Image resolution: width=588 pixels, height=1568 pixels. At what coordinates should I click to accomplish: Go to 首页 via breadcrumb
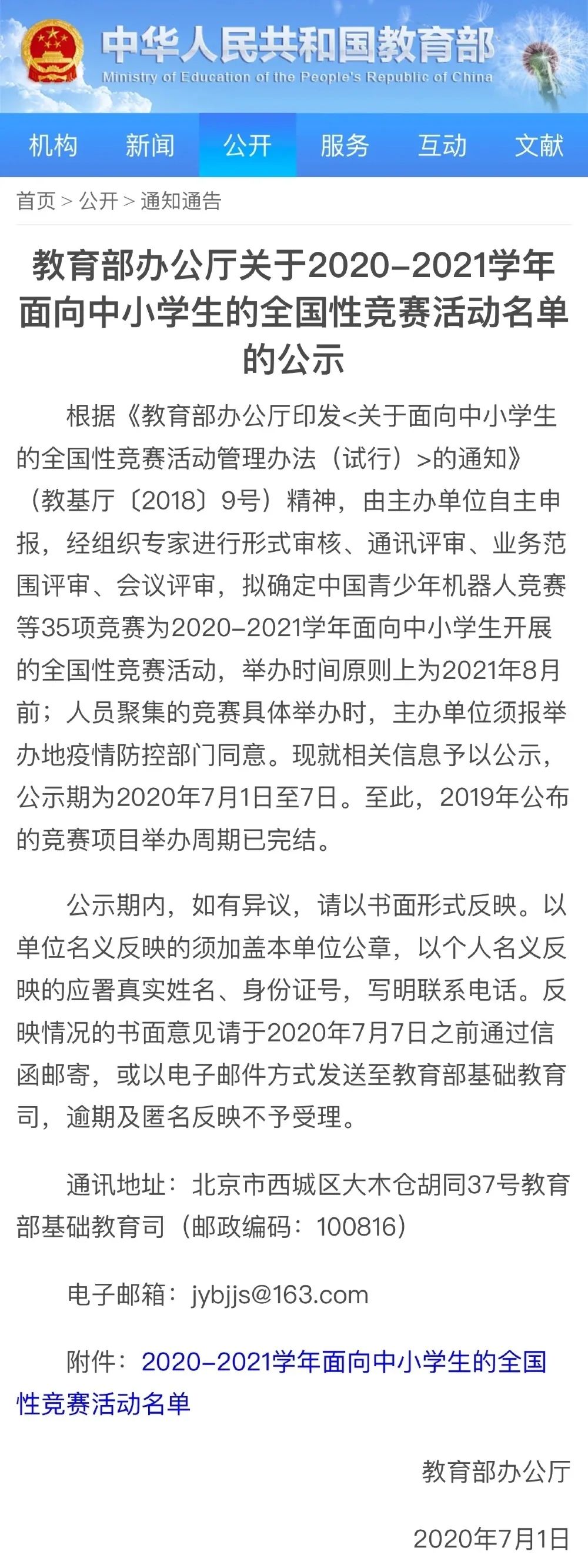tap(36, 201)
